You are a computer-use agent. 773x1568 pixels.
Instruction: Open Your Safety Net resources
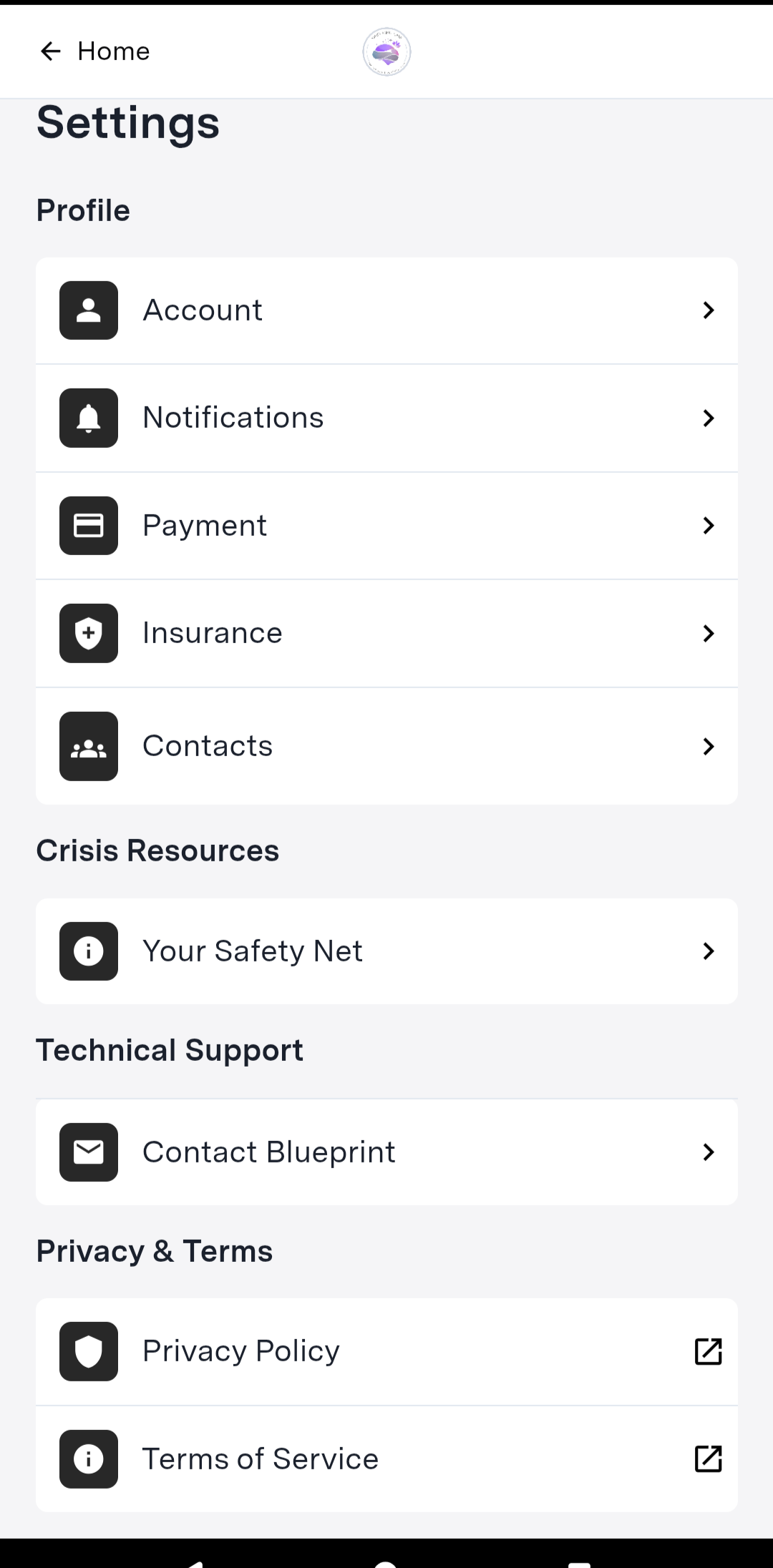point(386,951)
